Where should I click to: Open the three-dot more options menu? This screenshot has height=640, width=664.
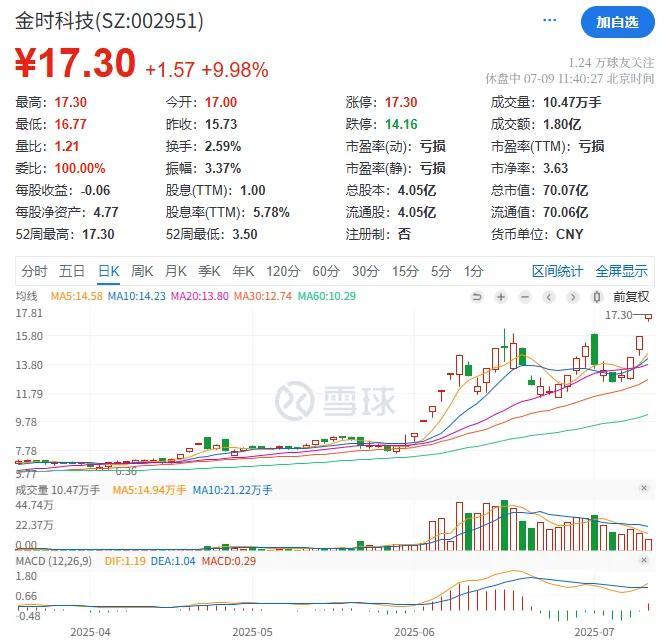pos(550,21)
